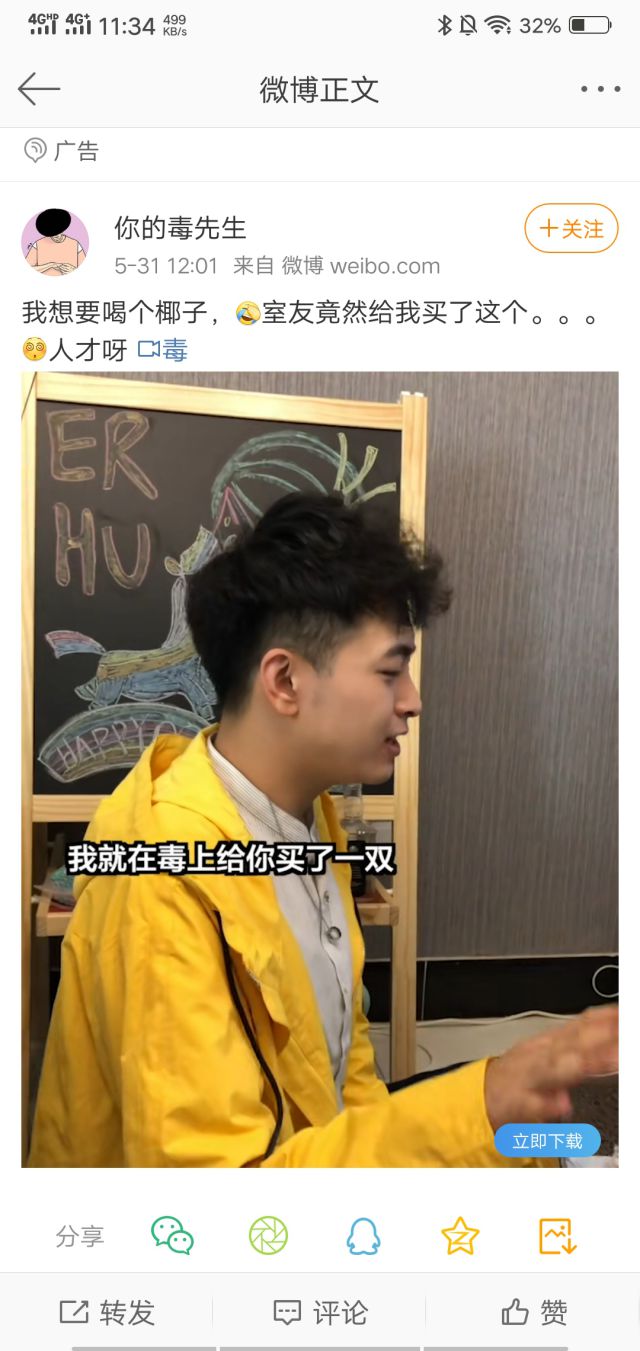This screenshot has width=640, height=1351.
Task: Like the post with the 赞 button
Action: 533,1312
